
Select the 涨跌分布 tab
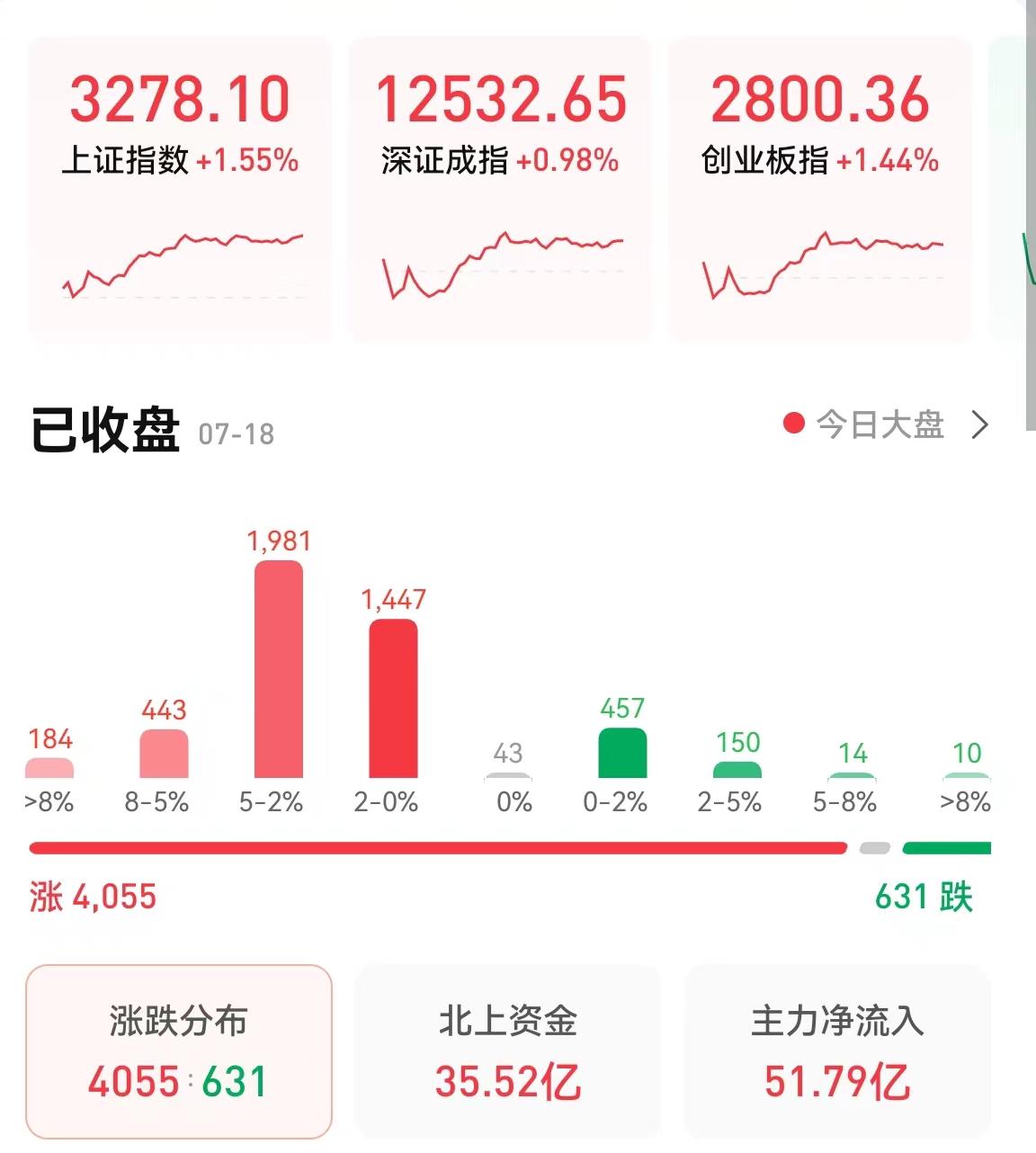(x=179, y=1050)
